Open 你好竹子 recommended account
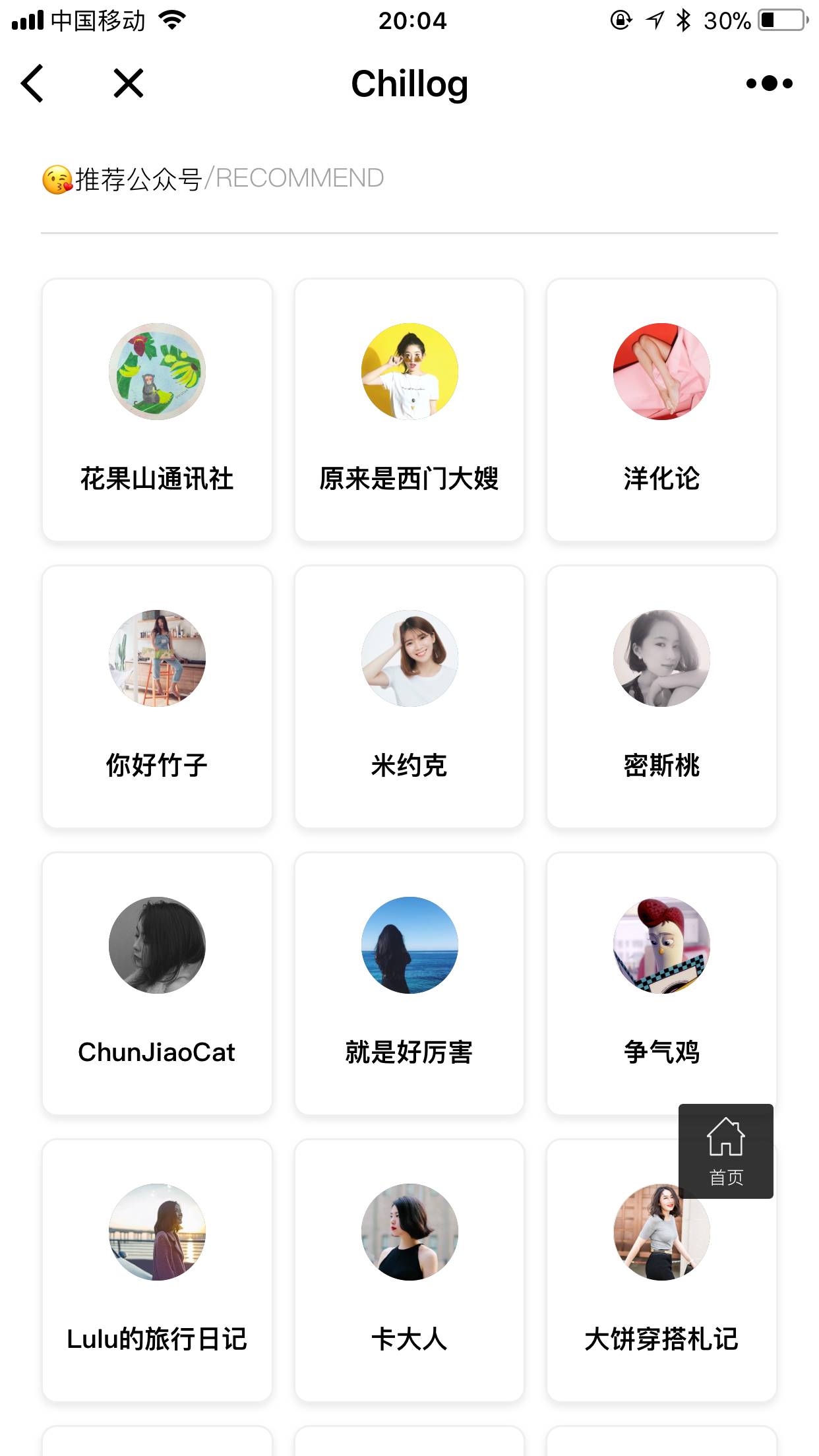Image resolution: width=819 pixels, height=1456 pixels. point(157,696)
